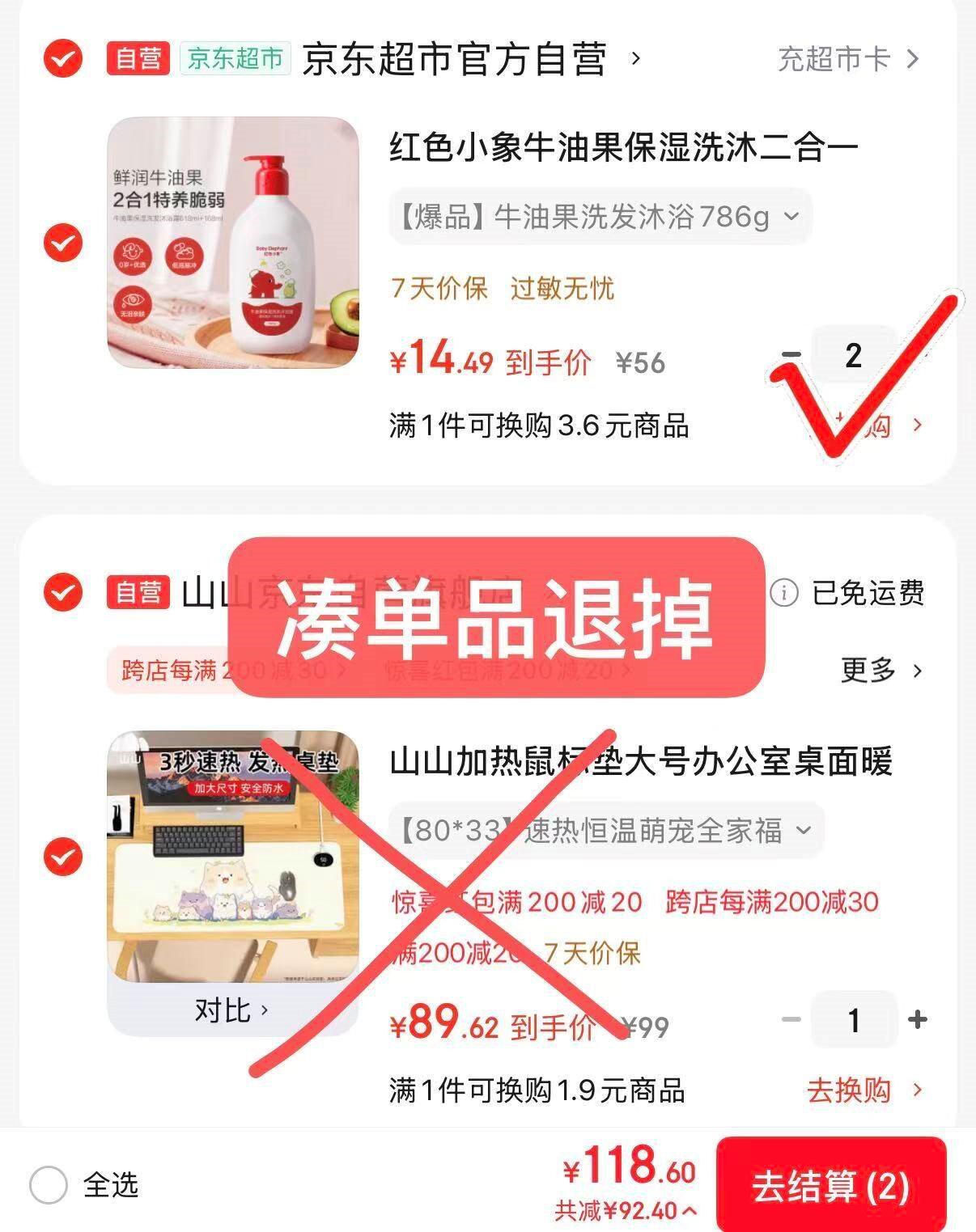The width and height of the screenshot is (976, 1232).
Task: Open the 山山加热鼠标垫 product image
Action: click(x=233, y=856)
